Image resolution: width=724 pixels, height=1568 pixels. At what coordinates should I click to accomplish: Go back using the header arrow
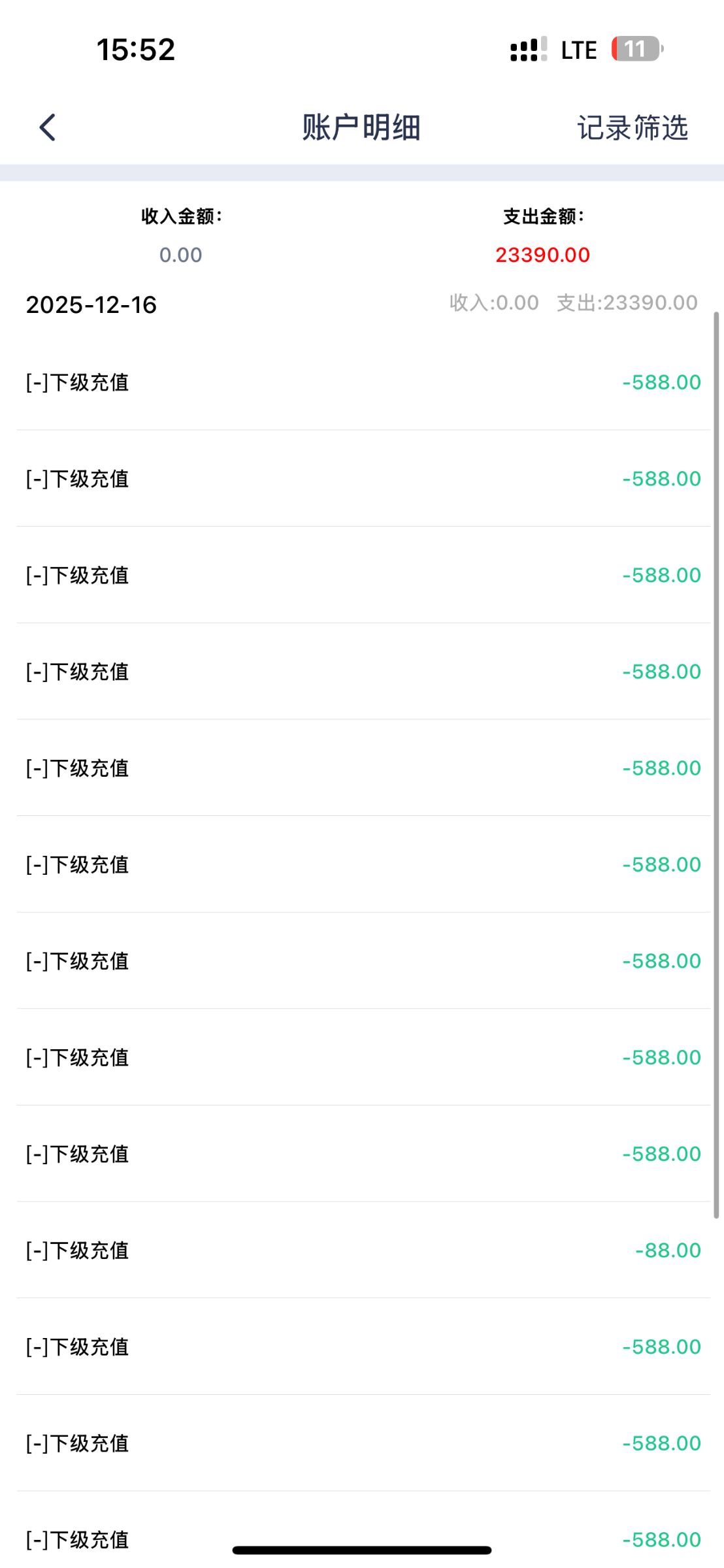coord(47,127)
